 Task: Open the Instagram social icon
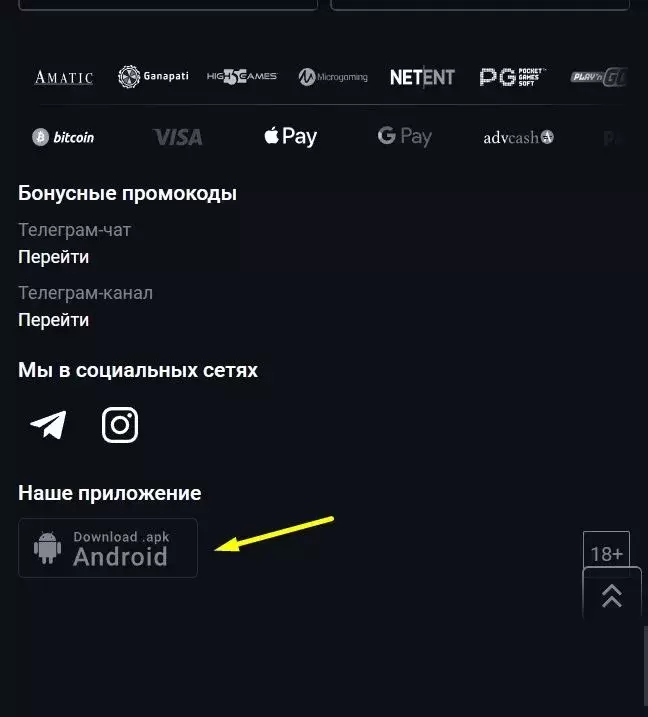(120, 425)
